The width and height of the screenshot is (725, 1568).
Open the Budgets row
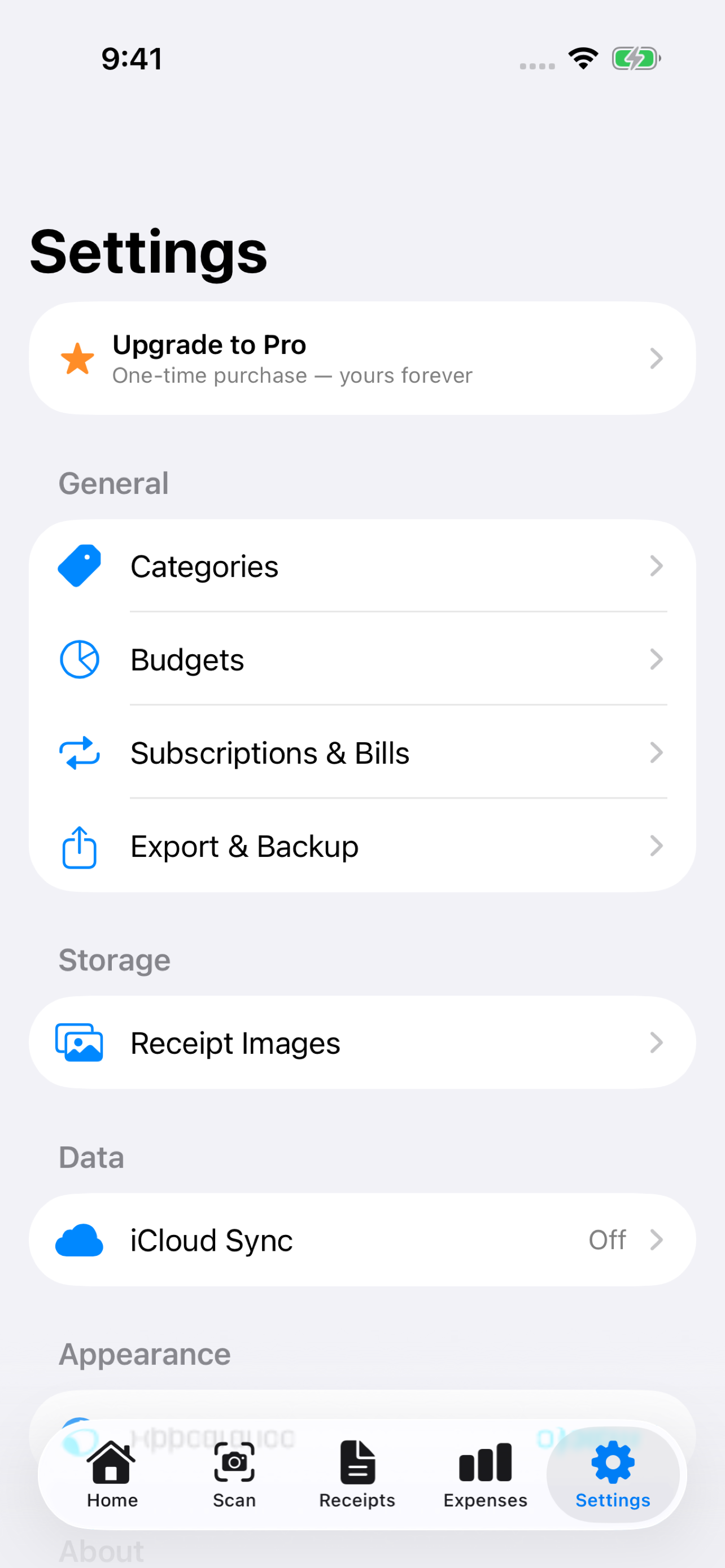pyautogui.click(x=362, y=659)
